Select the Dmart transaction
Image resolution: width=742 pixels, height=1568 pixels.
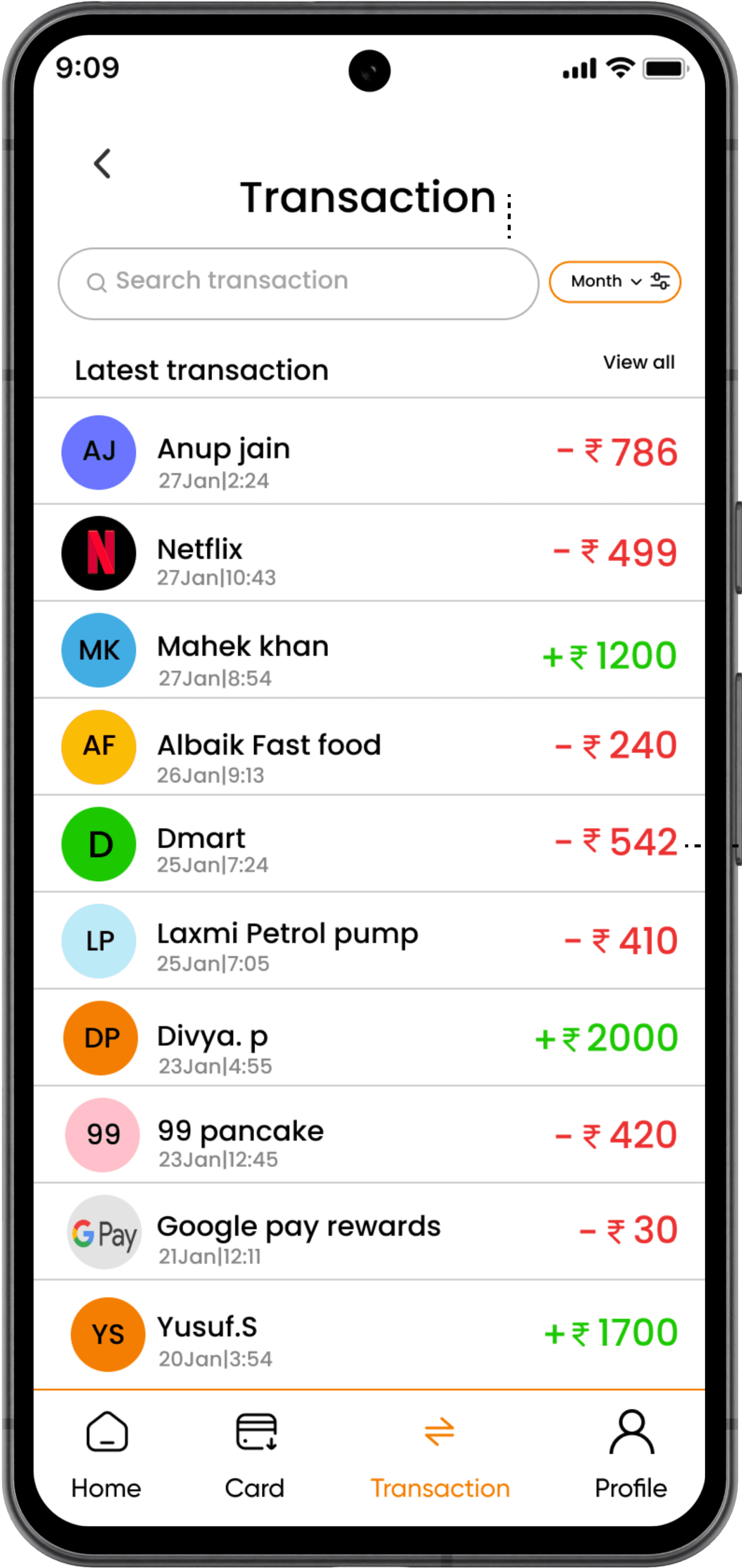[369, 844]
